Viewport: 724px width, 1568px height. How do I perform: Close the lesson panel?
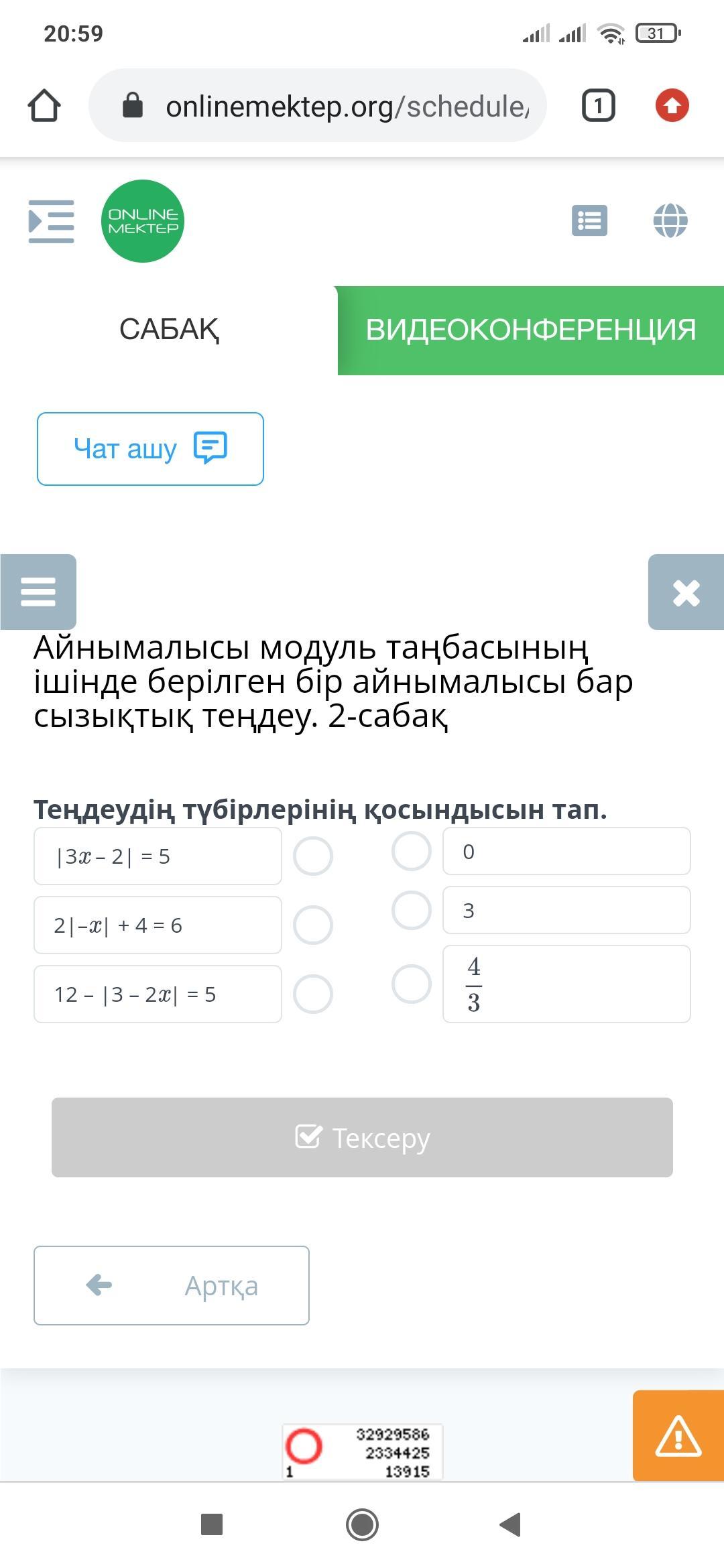[686, 592]
